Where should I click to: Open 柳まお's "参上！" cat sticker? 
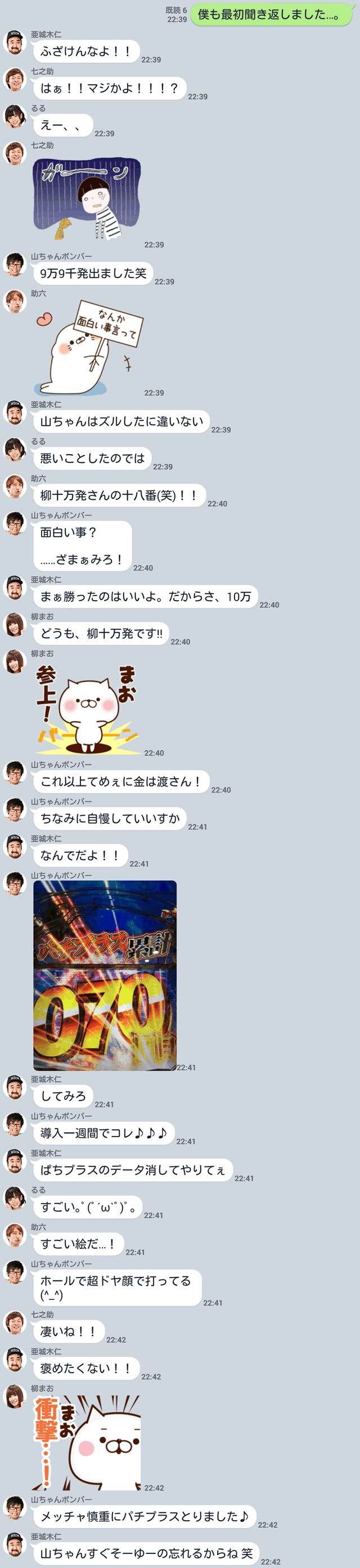pos(87,708)
